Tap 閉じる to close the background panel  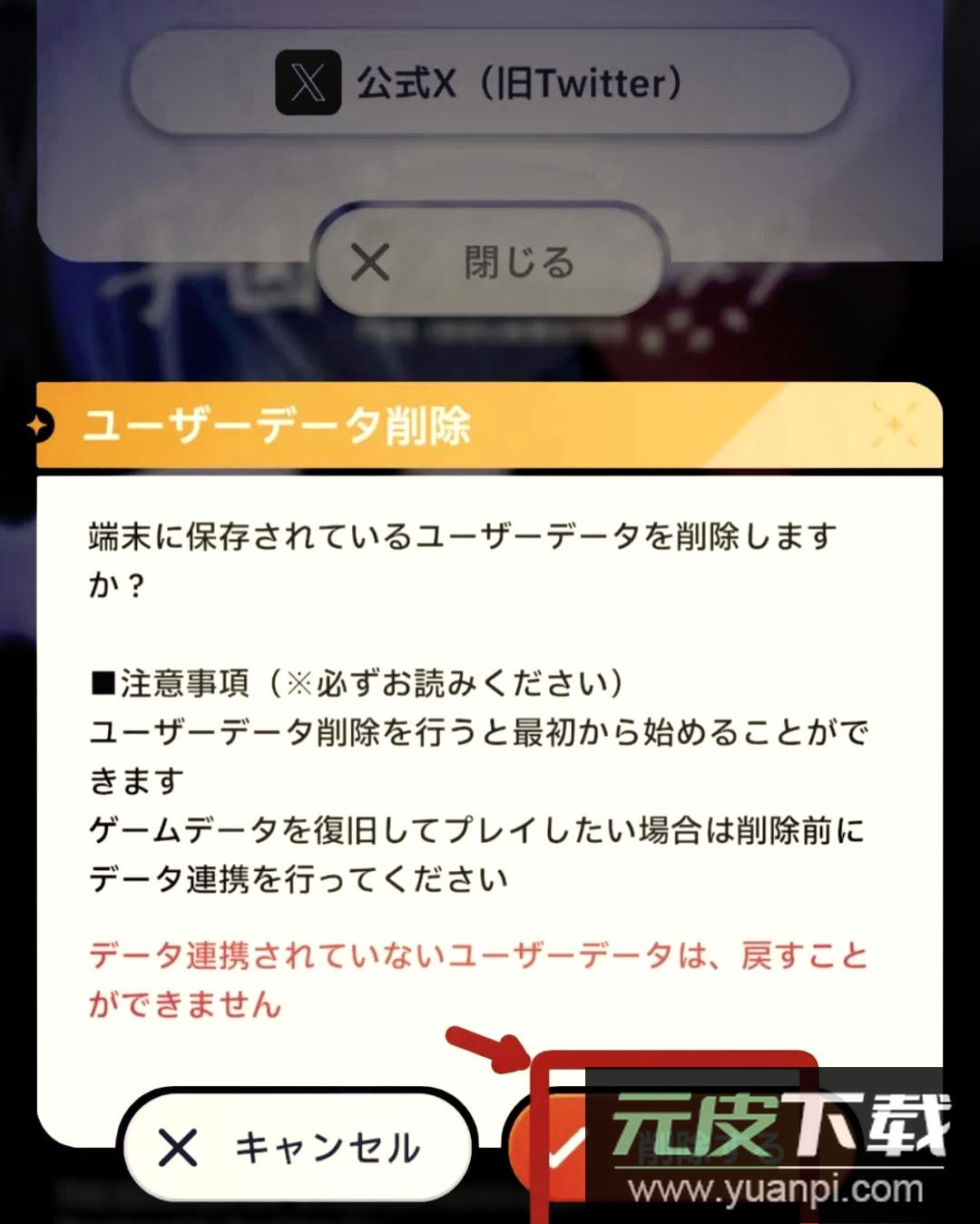(x=490, y=262)
